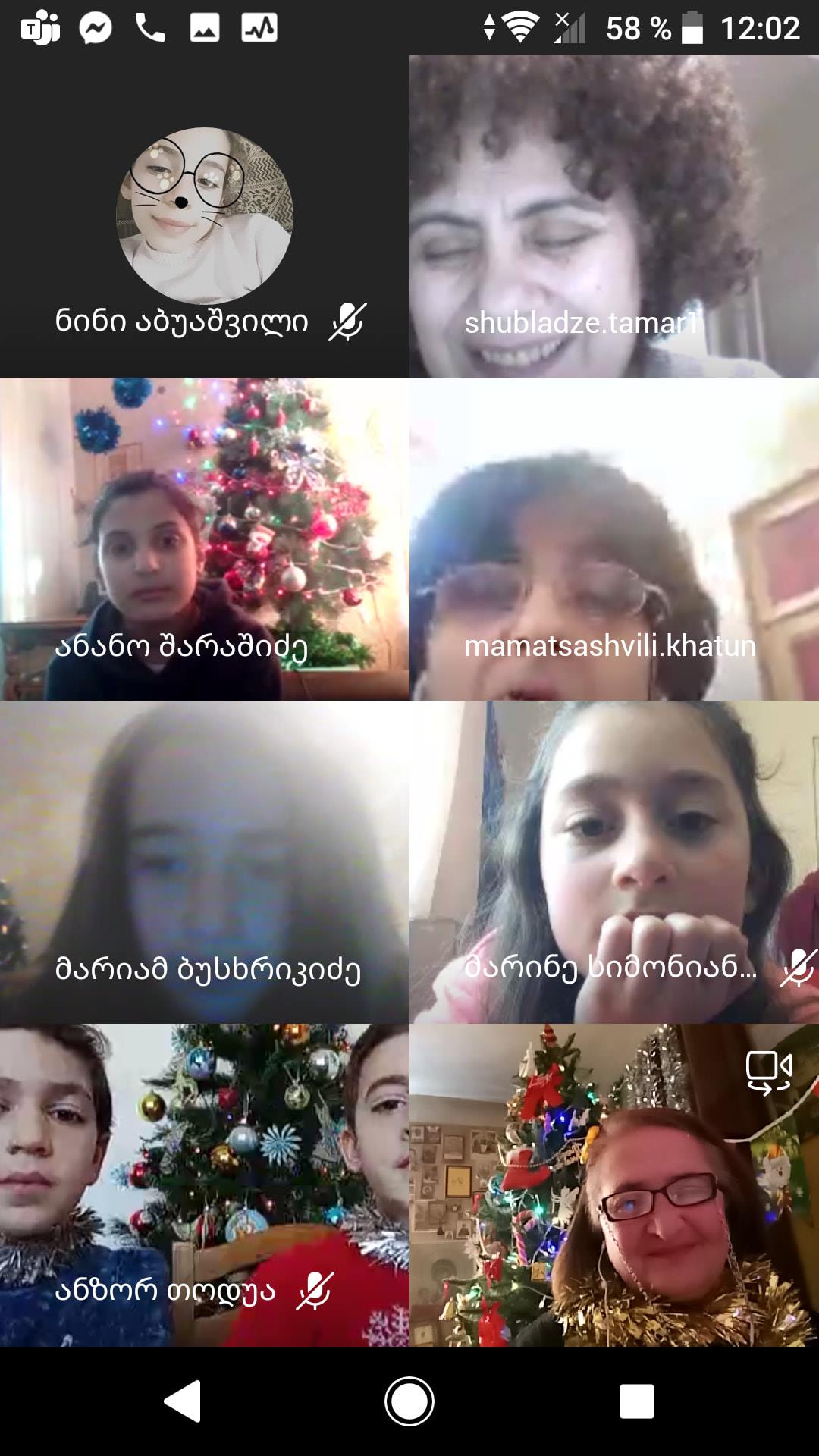Open shubladze.tamar1's video tile
This screenshot has width=819, height=1456.
pyautogui.click(x=614, y=216)
